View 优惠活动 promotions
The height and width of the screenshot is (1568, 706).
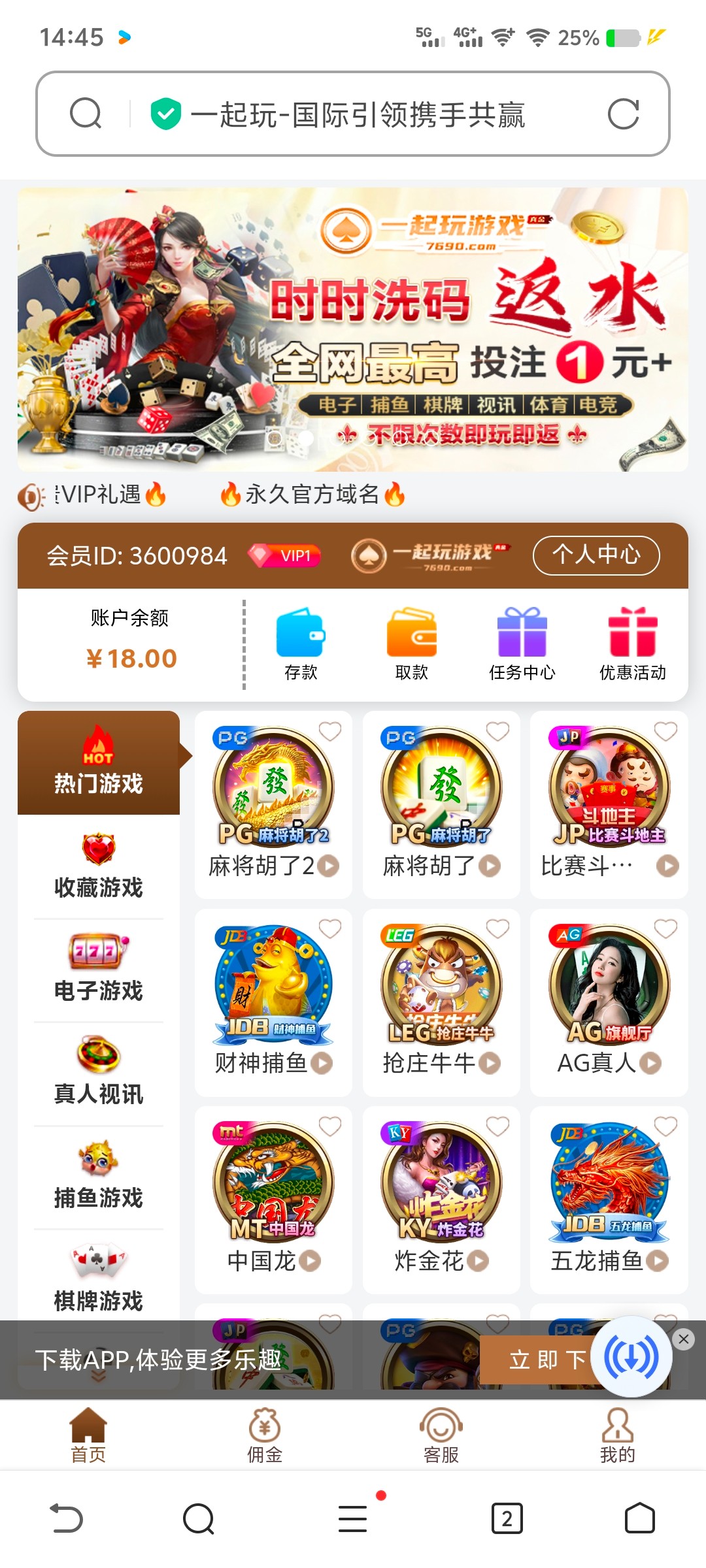(x=632, y=644)
